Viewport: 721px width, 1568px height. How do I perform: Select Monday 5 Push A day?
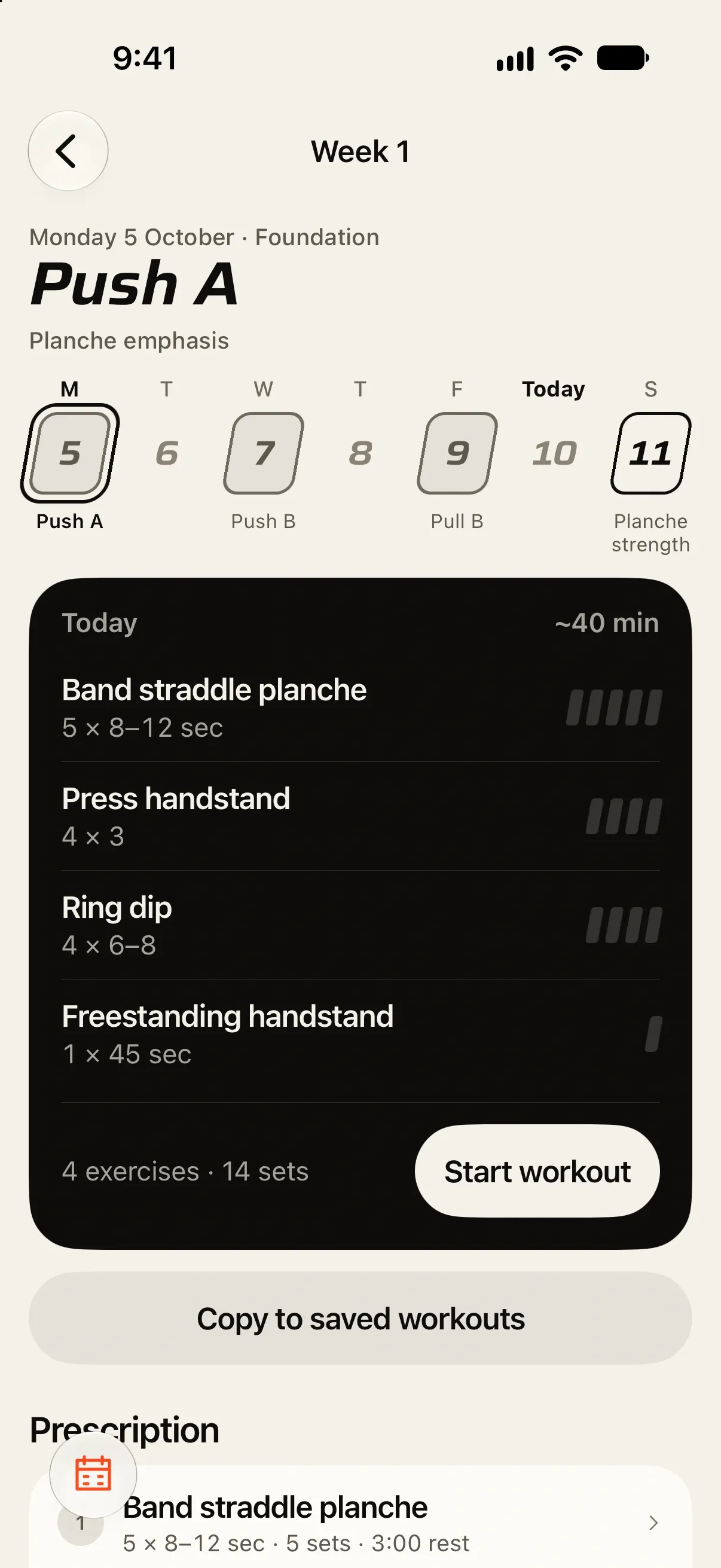[70, 453]
